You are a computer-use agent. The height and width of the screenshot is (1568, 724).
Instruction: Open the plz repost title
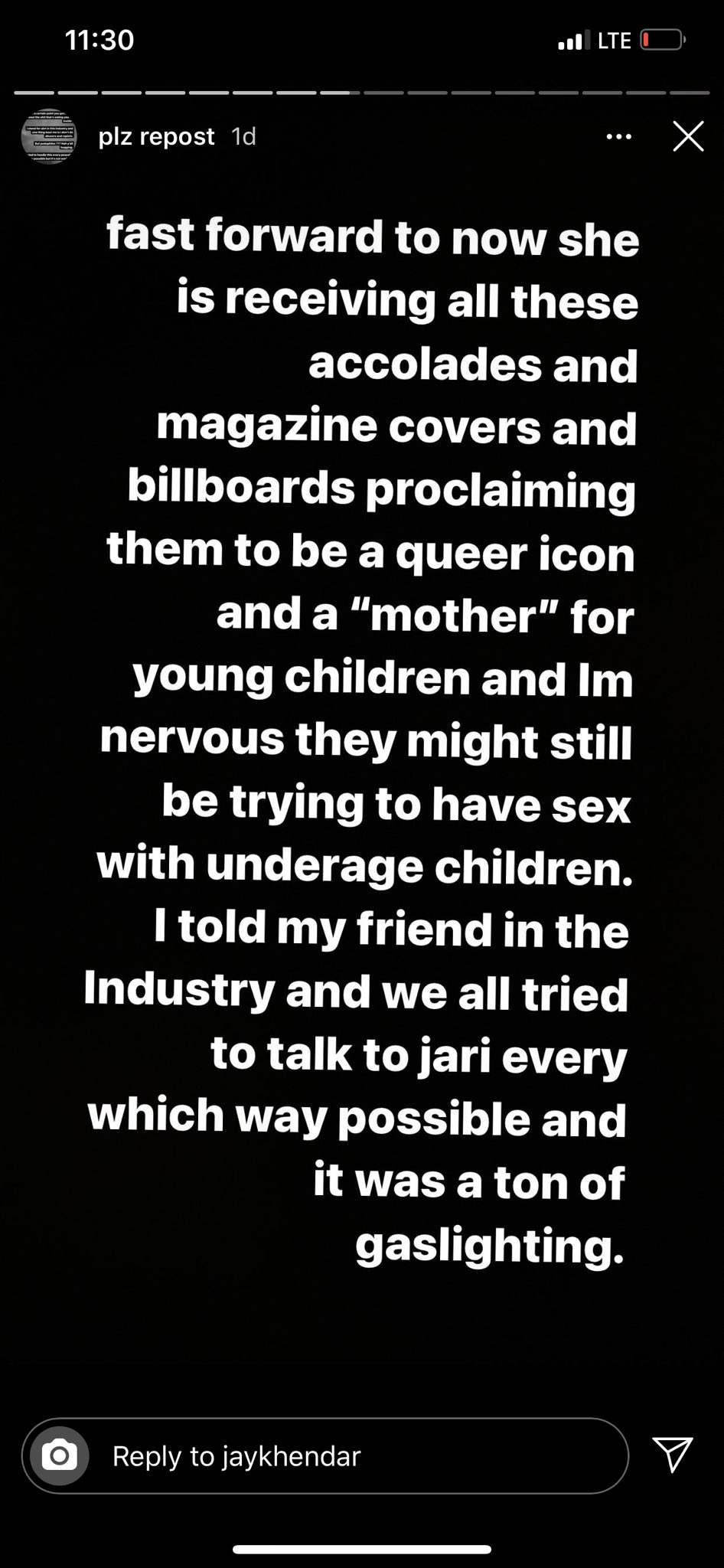pyautogui.click(x=156, y=136)
